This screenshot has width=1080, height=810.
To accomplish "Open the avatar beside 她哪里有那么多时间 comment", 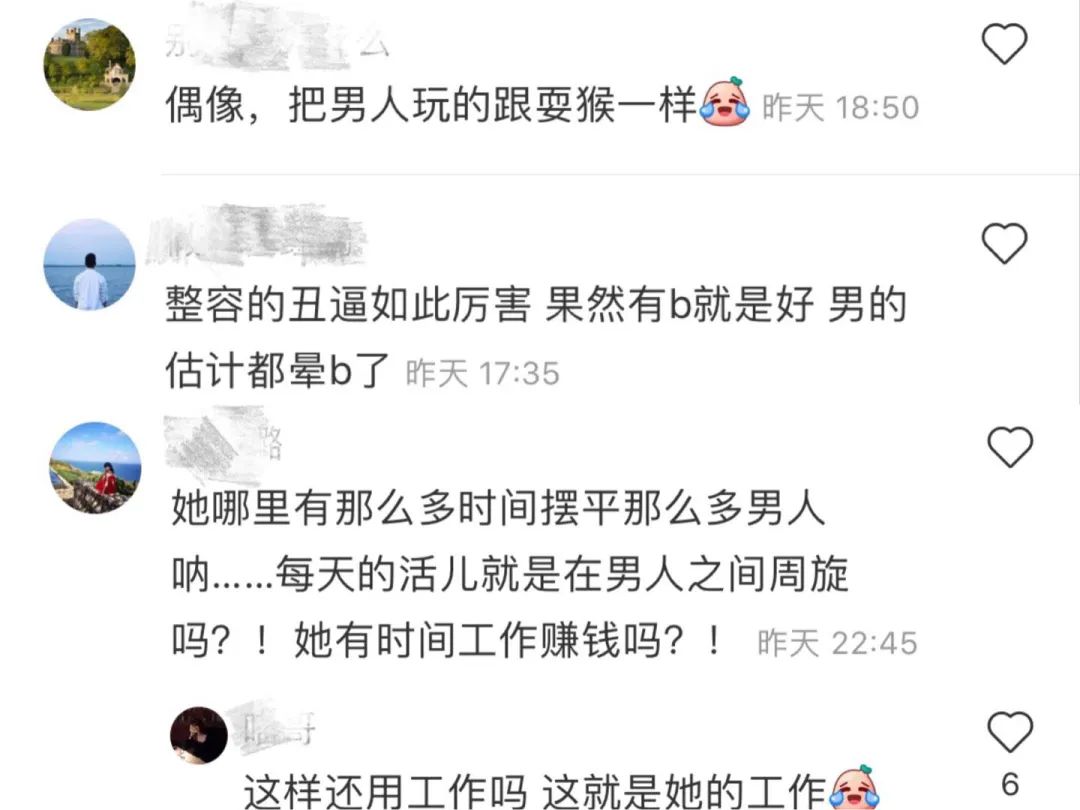I will pyautogui.click(x=96, y=468).
